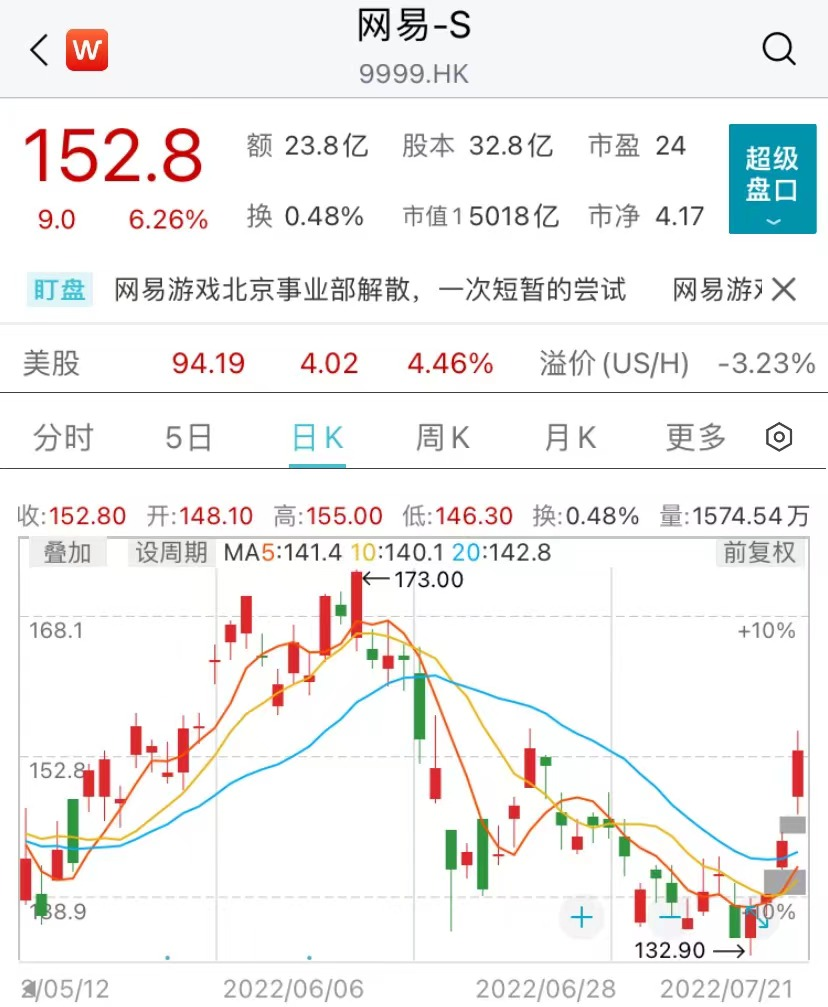Image resolution: width=828 pixels, height=1007 pixels.
Task: Select the 日K chart tab
Action: [x=317, y=438]
